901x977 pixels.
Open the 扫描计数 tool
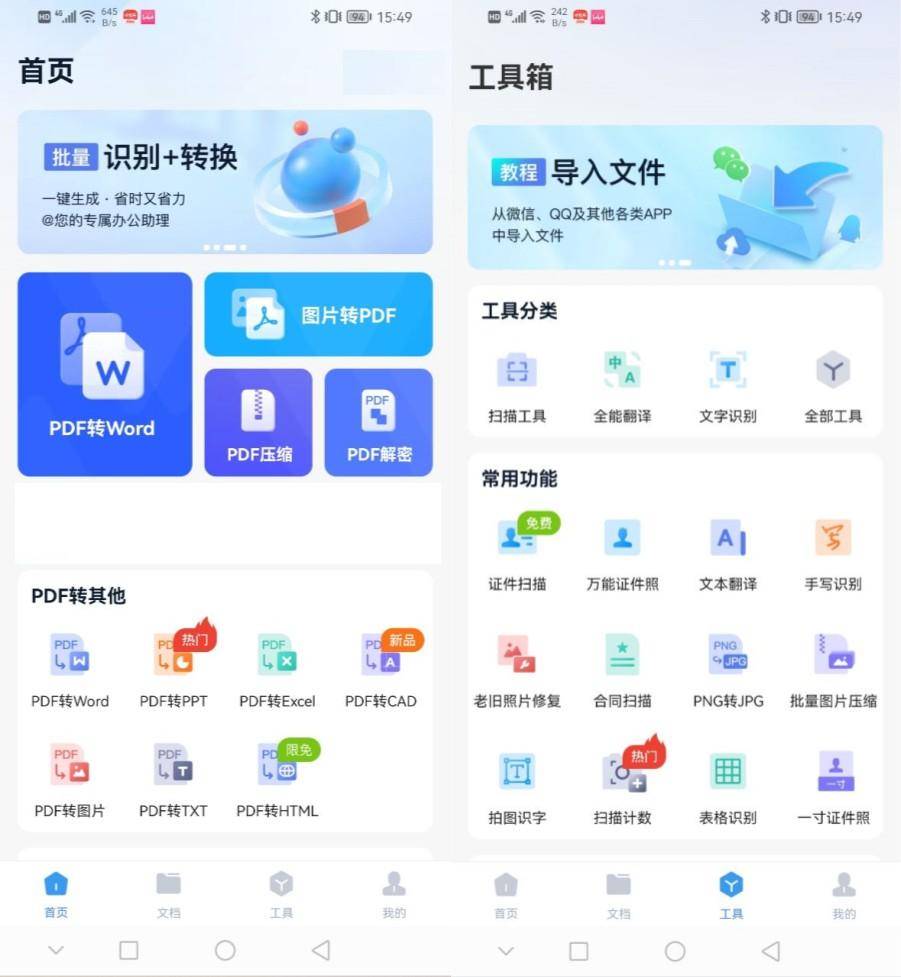(622, 785)
